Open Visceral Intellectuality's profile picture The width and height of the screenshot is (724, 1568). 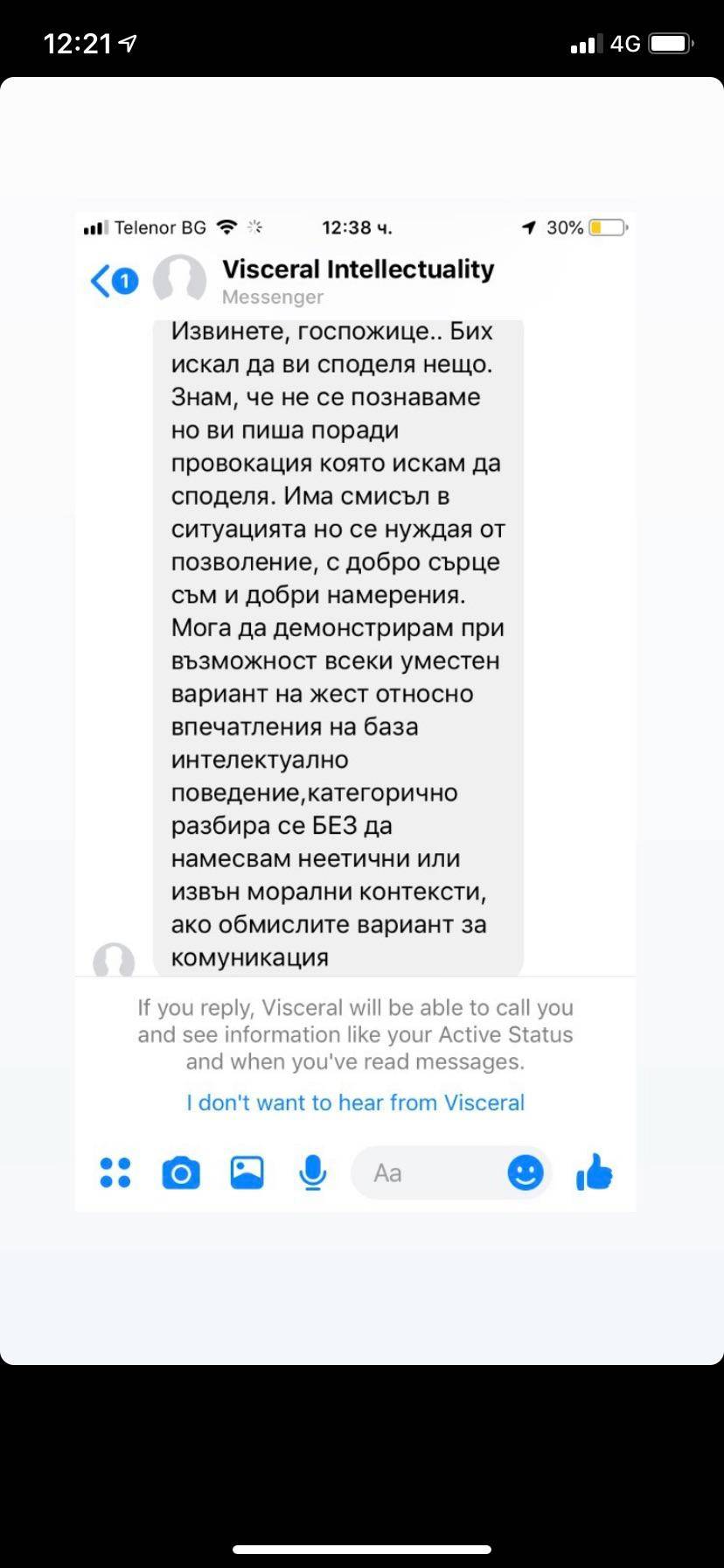178,280
